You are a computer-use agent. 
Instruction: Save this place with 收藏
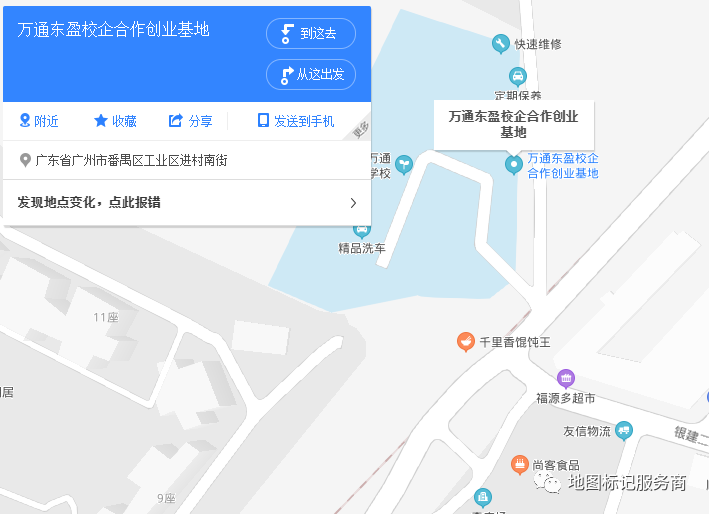click(x=115, y=121)
